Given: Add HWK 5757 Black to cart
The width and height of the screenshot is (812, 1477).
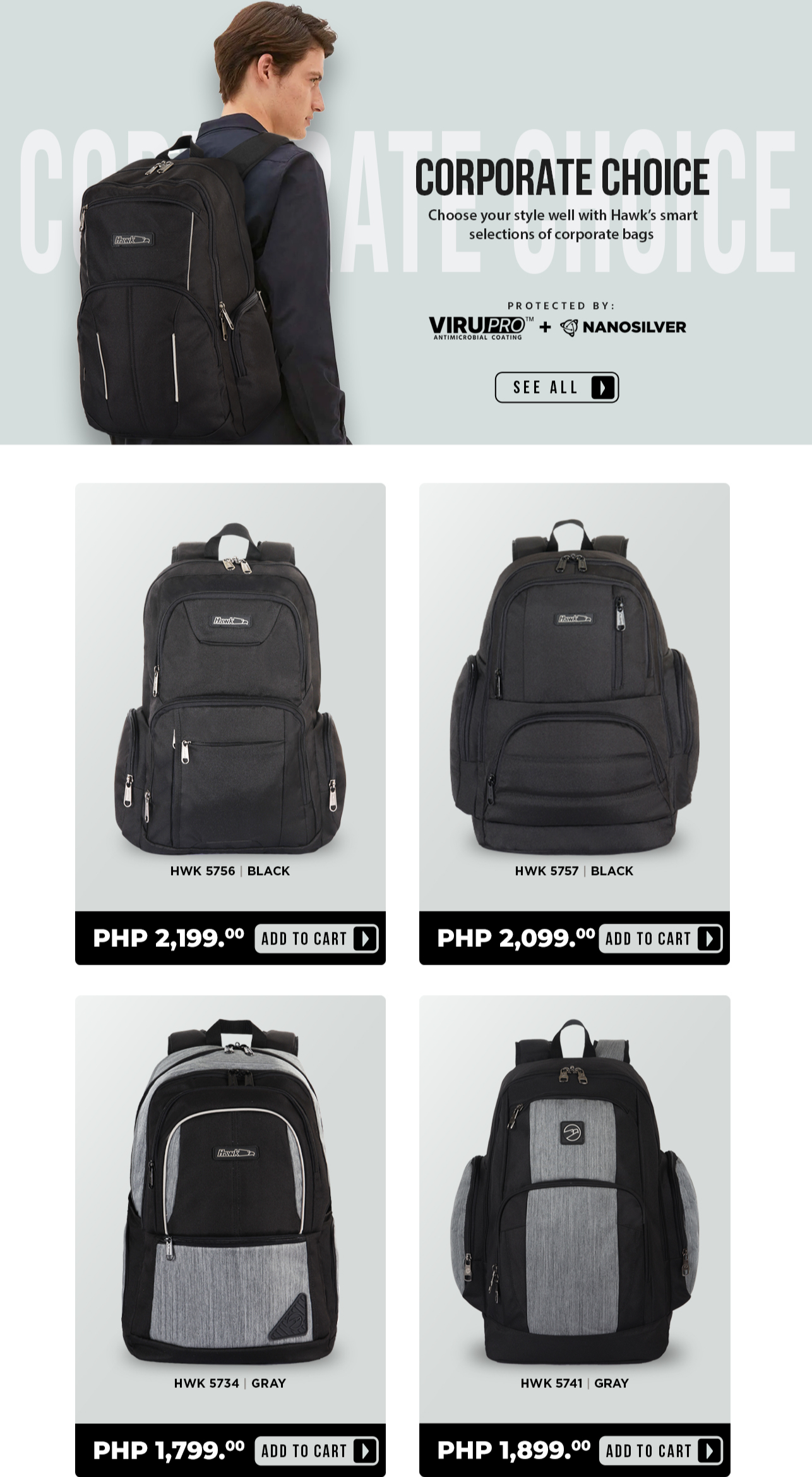Looking at the screenshot, I should click(x=660, y=938).
